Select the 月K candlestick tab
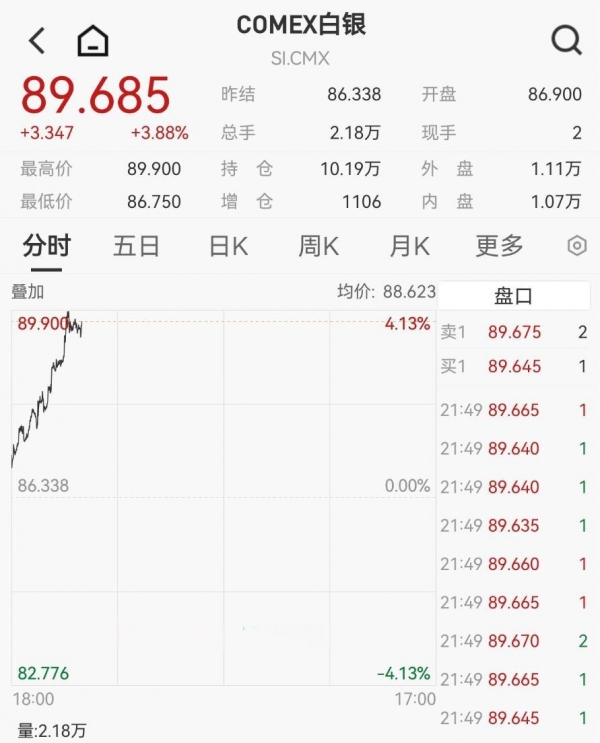The image size is (600, 743). pos(409,246)
